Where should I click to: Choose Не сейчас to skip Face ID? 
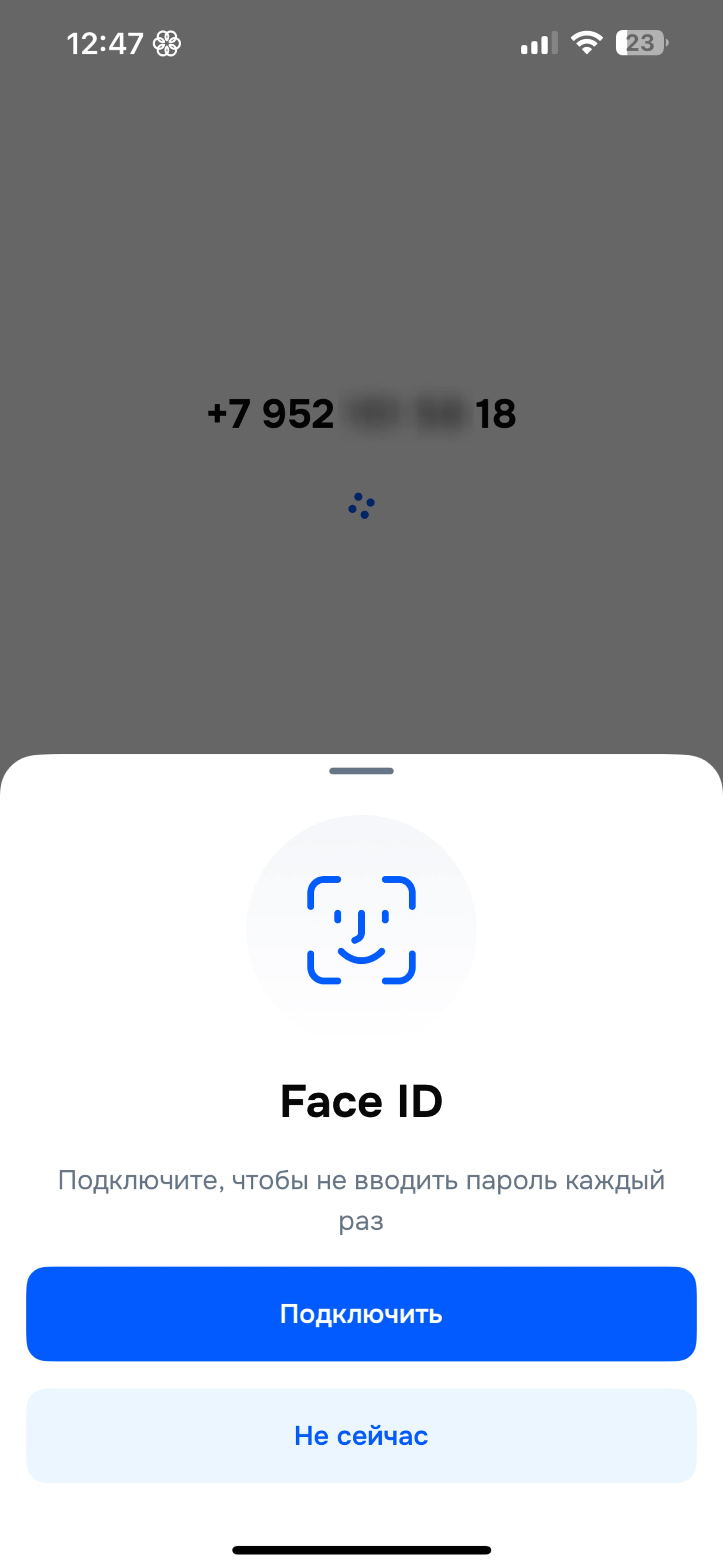(361, 1435)
